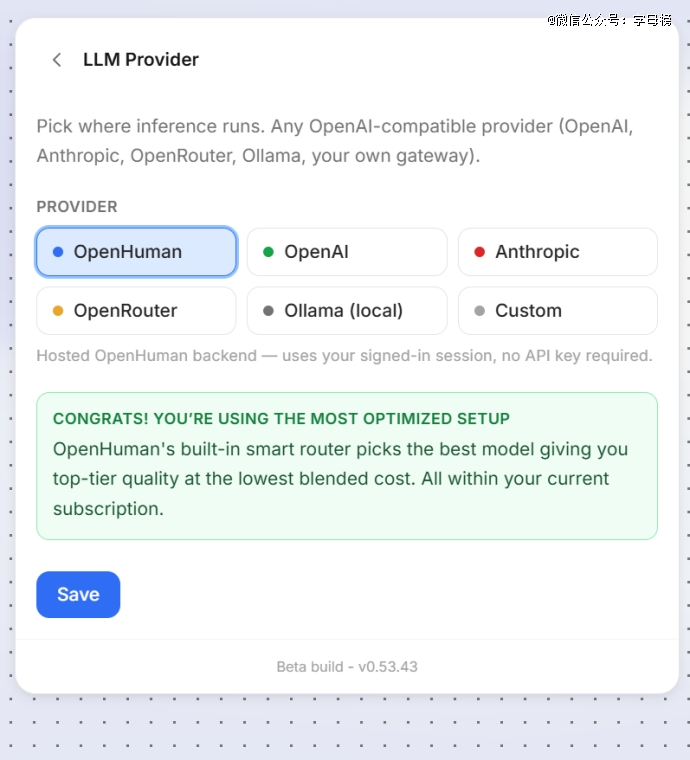Choose the Custom provider option

pos(558,311)
